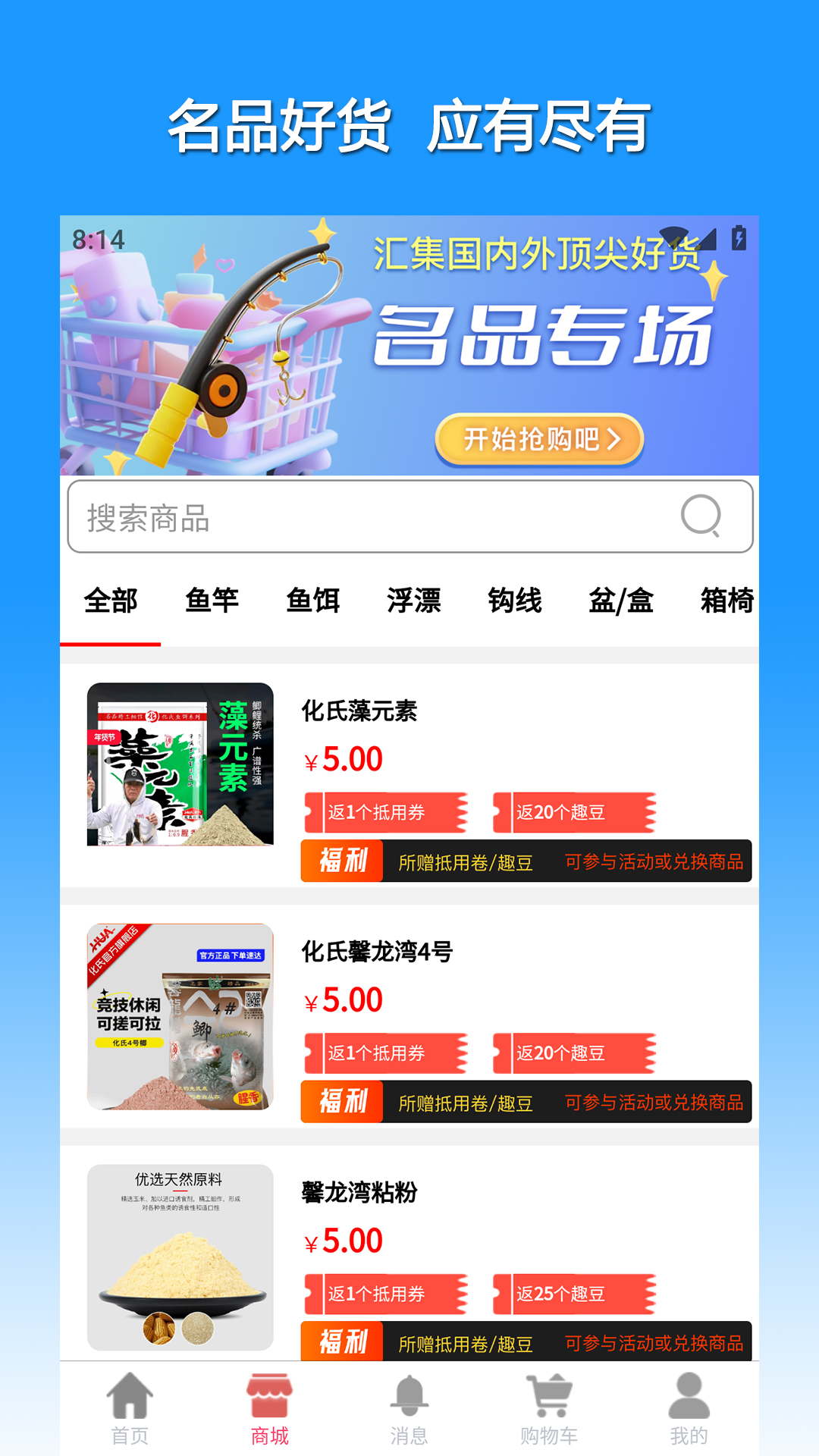Image resolution: width=819 pixels, height=1456 pixels.
Task: Expand the 箱椅 category at row end
Action: pos(726,600)
